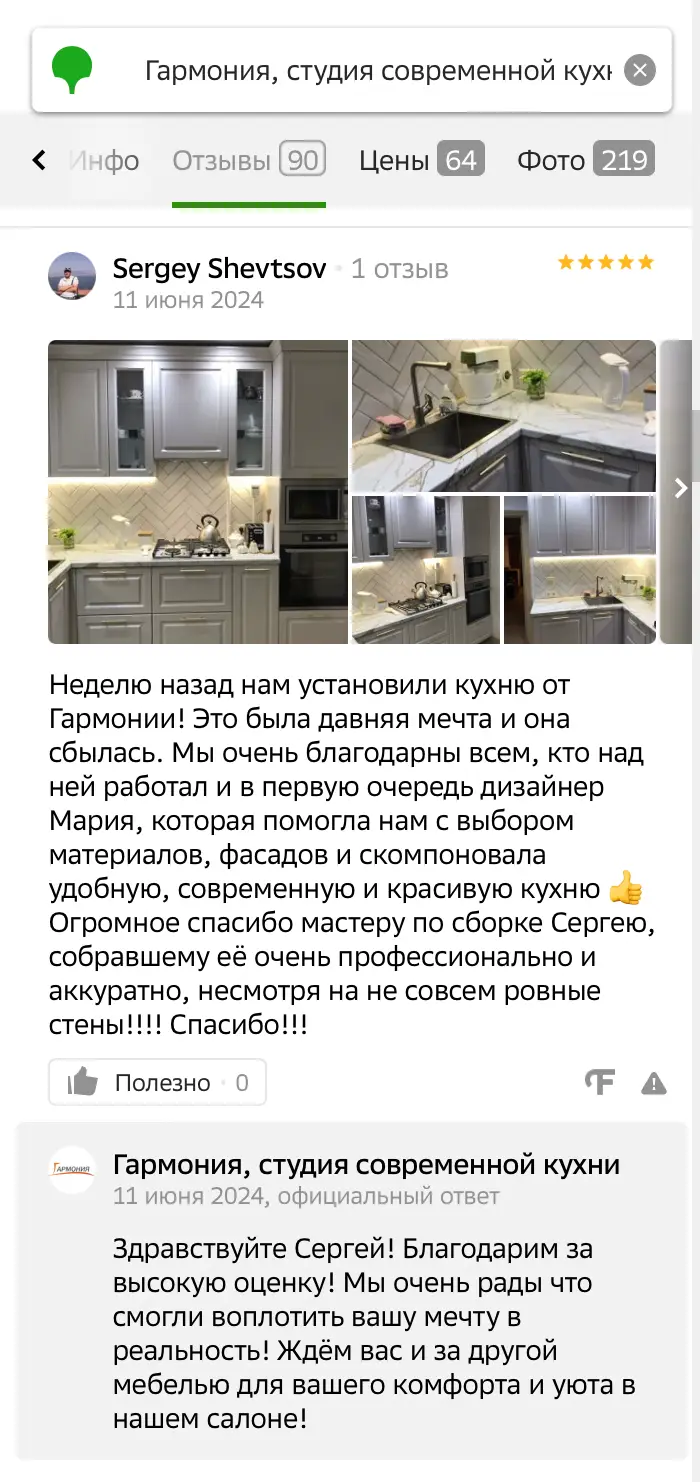View the sink and countertop photo

[503, 416]
